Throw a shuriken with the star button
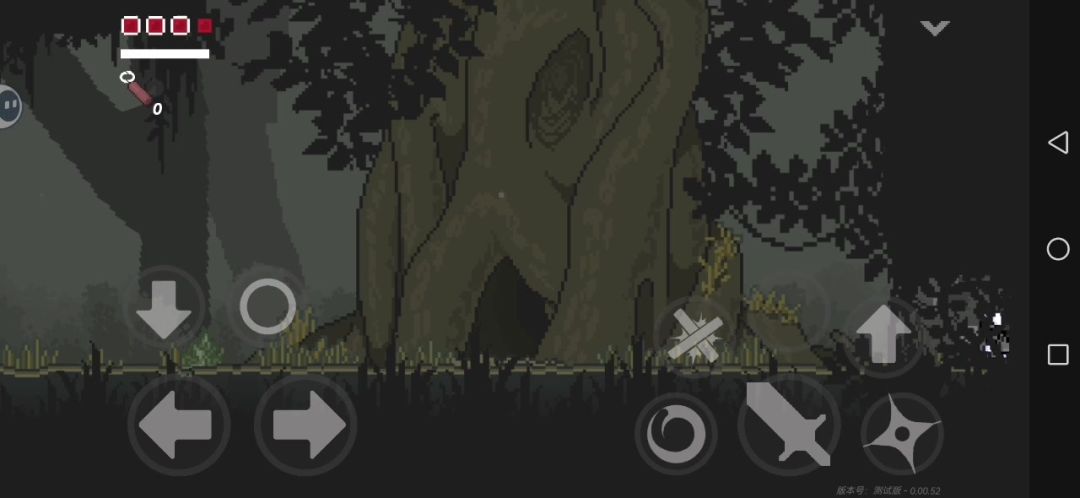Viewport: 1080px width, 498px height. 902,434
